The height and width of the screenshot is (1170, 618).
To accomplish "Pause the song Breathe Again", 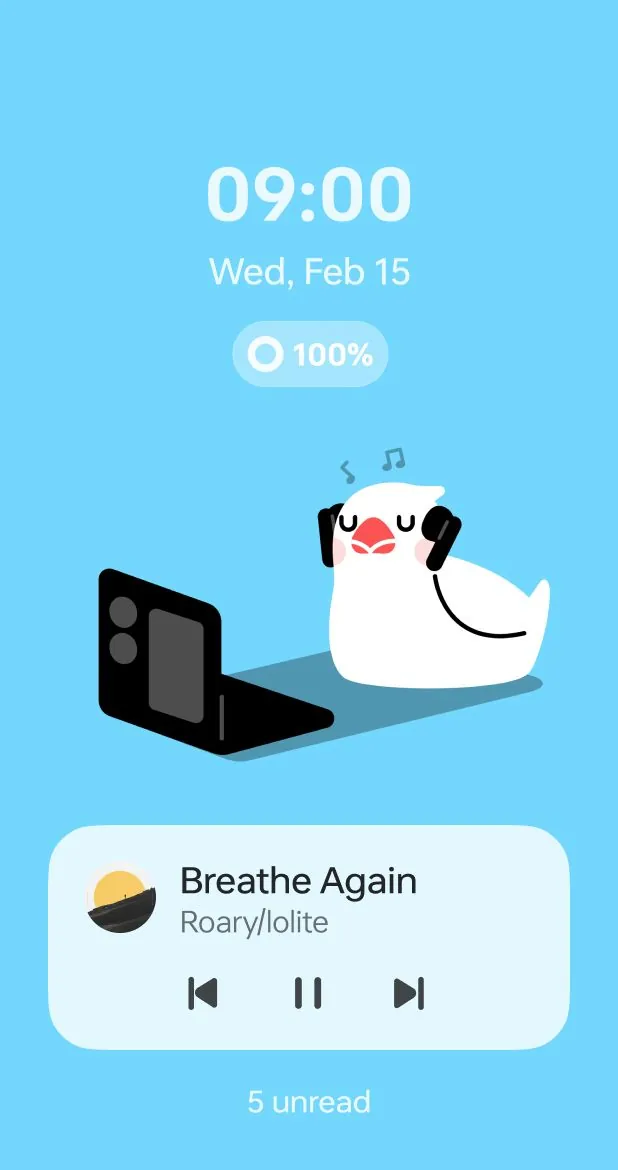I will pyautogui.click(x=308, y=993).
